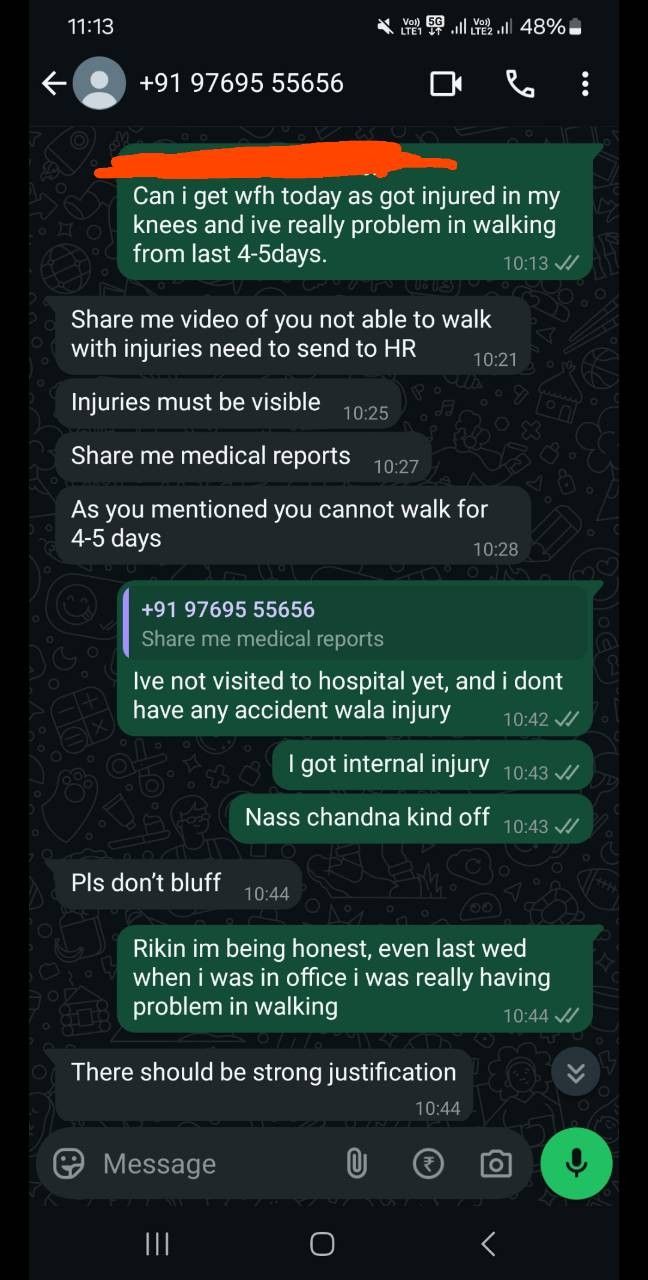
Task: Jump to the latest message
Action: coord(576,1072)
